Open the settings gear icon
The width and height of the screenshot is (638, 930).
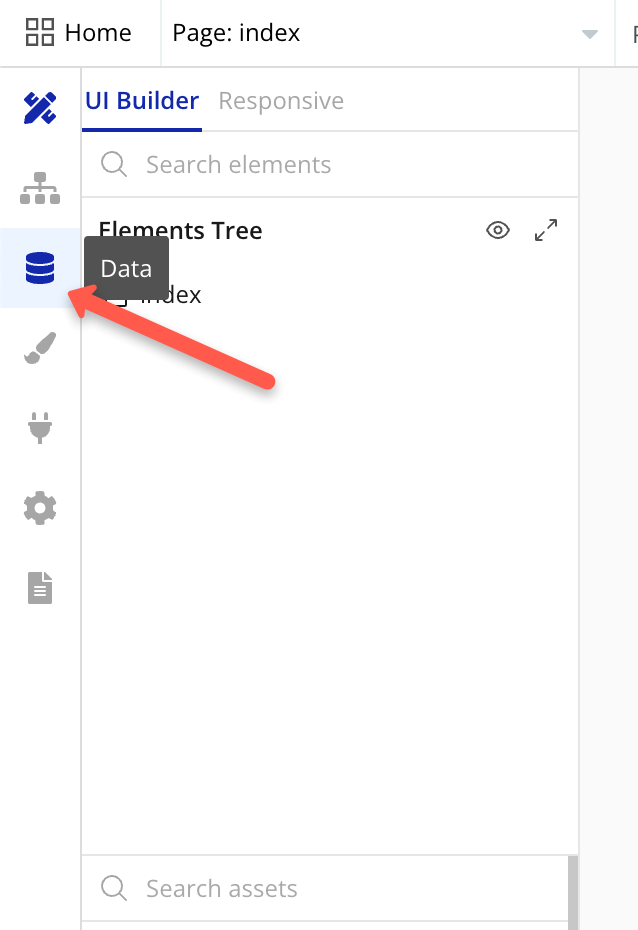[40, 508]
